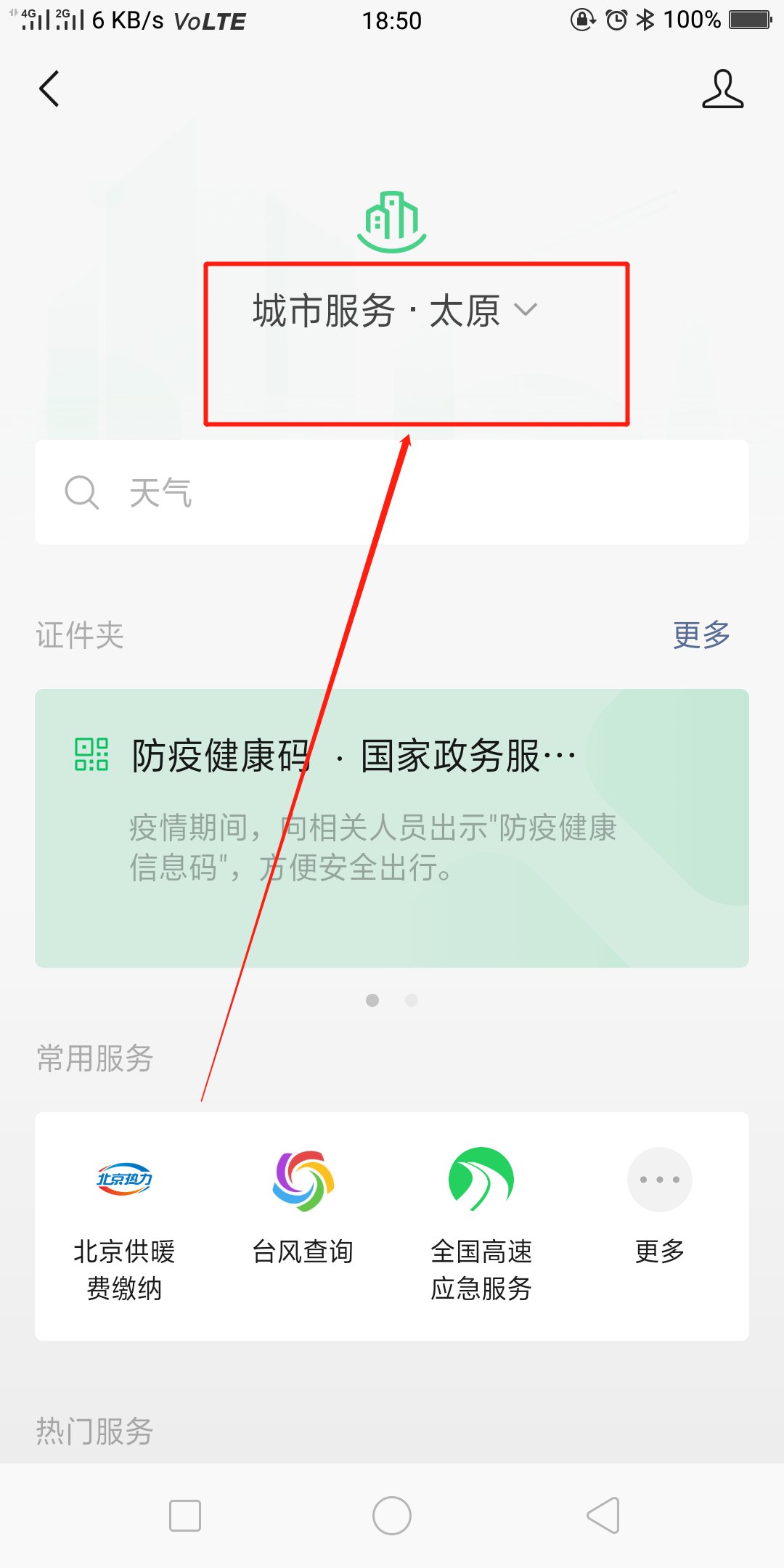
Task: Open the system recent apps button
Action: tap(185, 1516)
